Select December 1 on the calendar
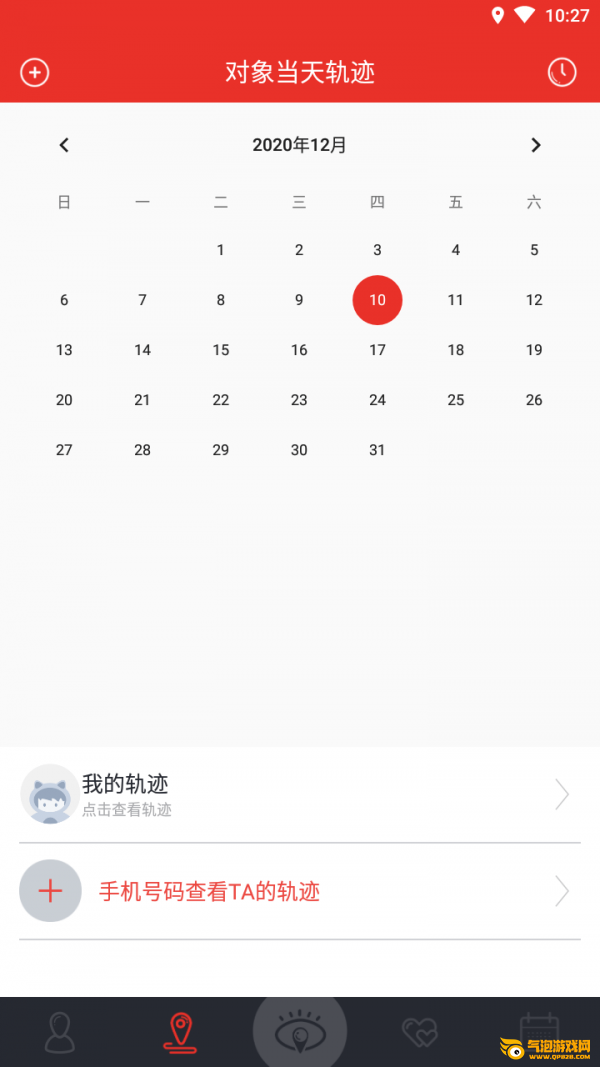This screenshot has width=600, height=1067. [x=220, y=250]
